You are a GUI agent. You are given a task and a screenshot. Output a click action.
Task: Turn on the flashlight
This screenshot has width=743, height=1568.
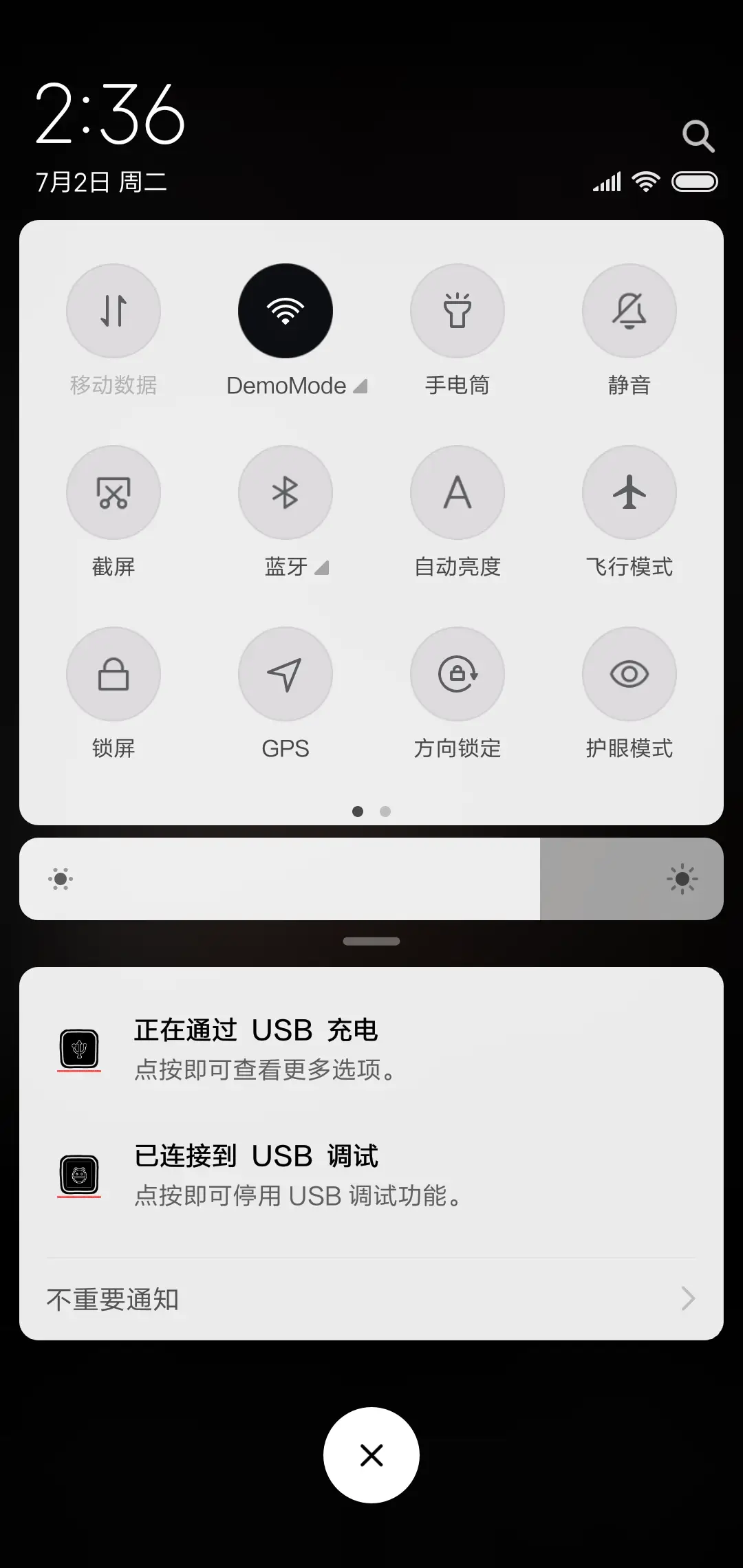(457, 311)
